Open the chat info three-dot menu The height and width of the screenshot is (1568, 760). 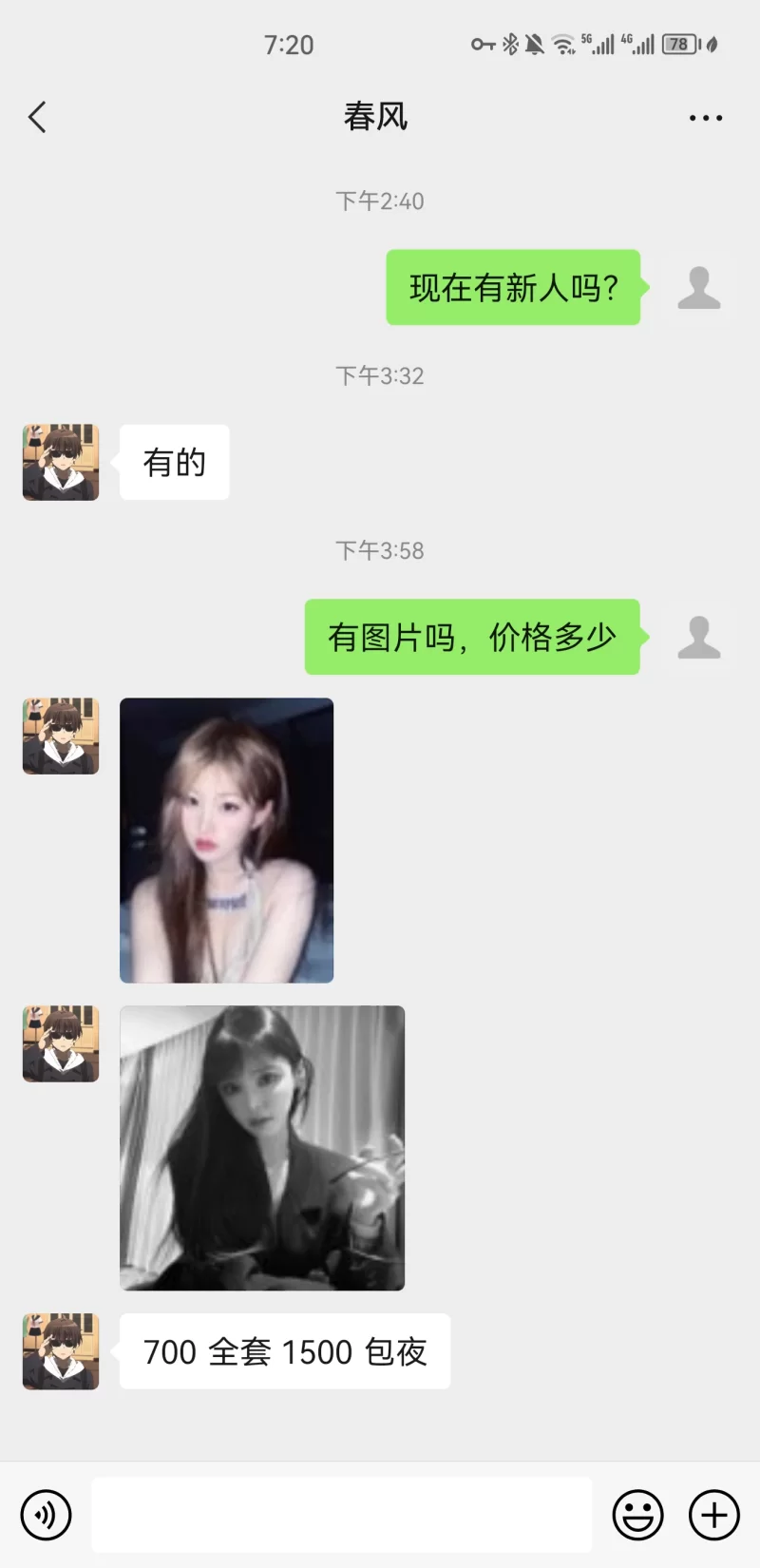705,118
